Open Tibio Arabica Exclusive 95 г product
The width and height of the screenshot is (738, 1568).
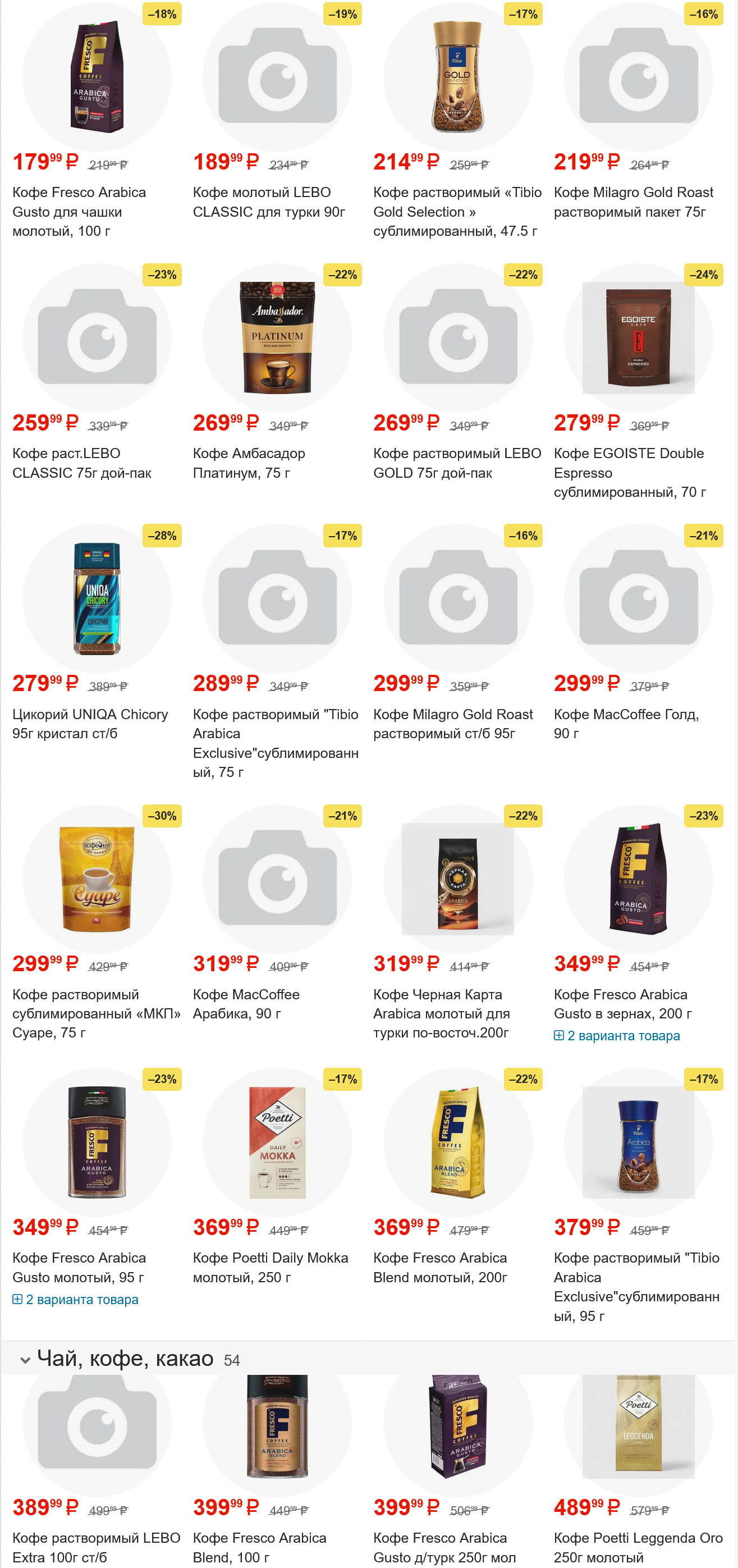[636, 1286]
